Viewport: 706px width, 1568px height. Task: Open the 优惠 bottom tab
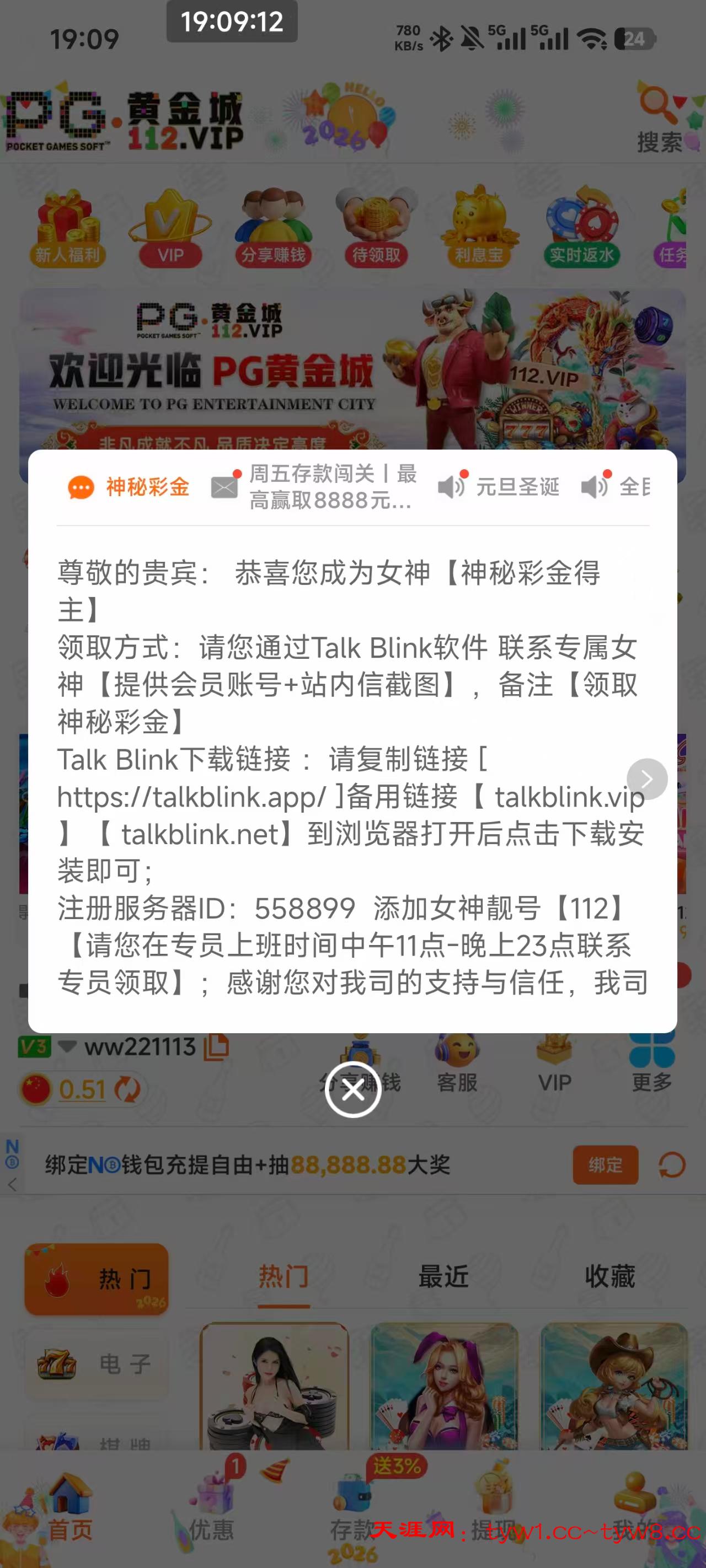click(x=211, y=1510)
